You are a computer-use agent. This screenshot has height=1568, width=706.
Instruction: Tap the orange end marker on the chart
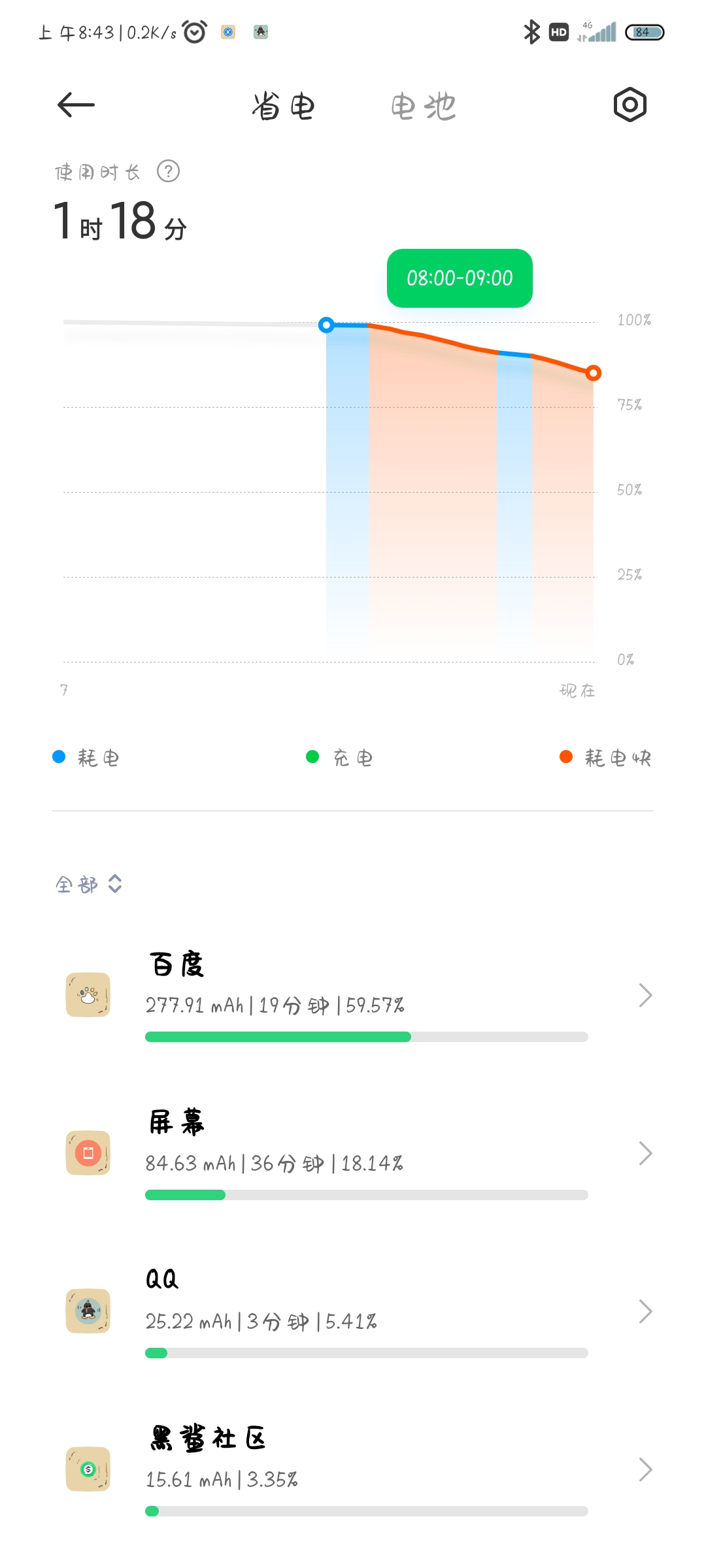(x=593, y=373)
